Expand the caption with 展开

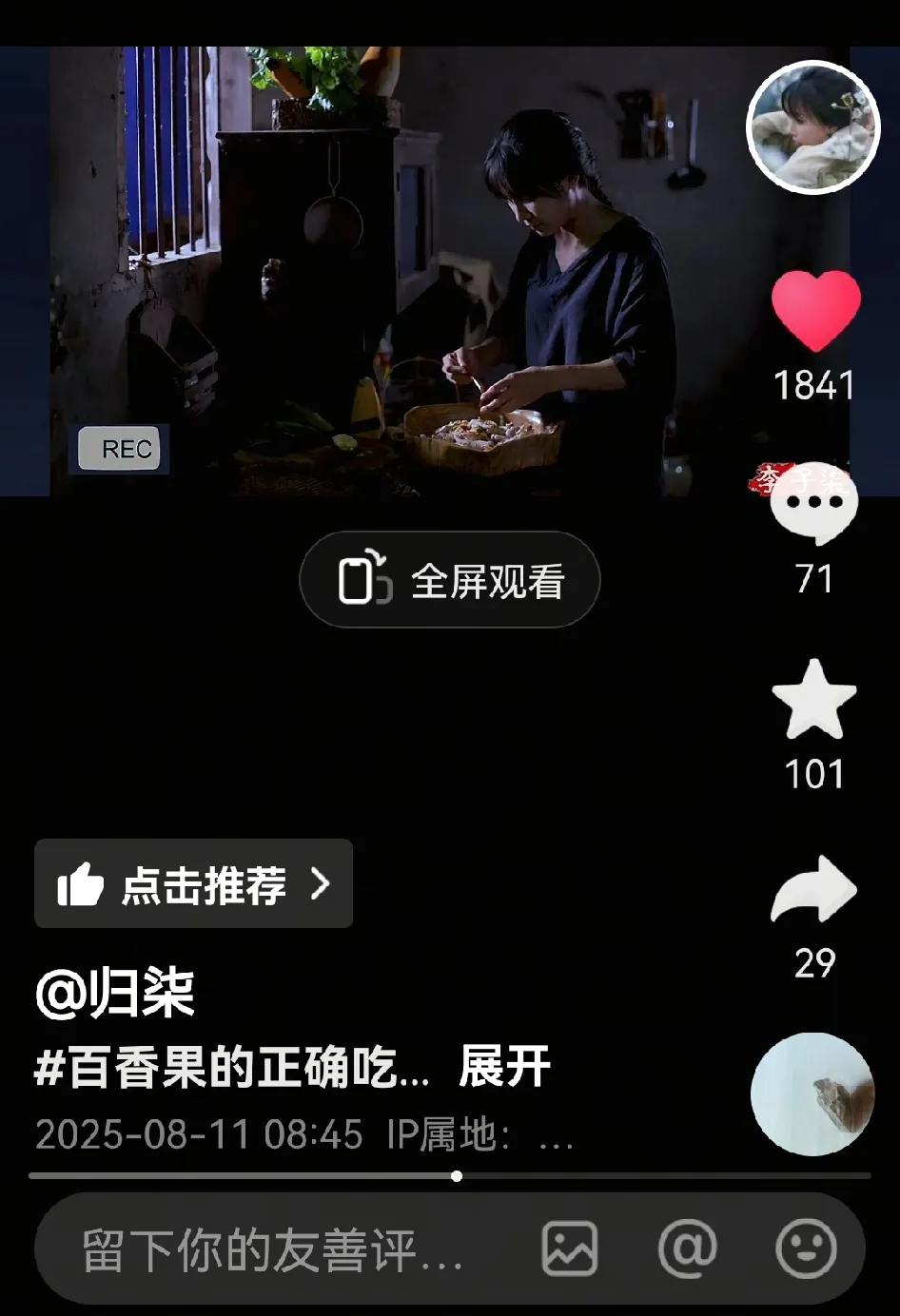point(504,1067)
